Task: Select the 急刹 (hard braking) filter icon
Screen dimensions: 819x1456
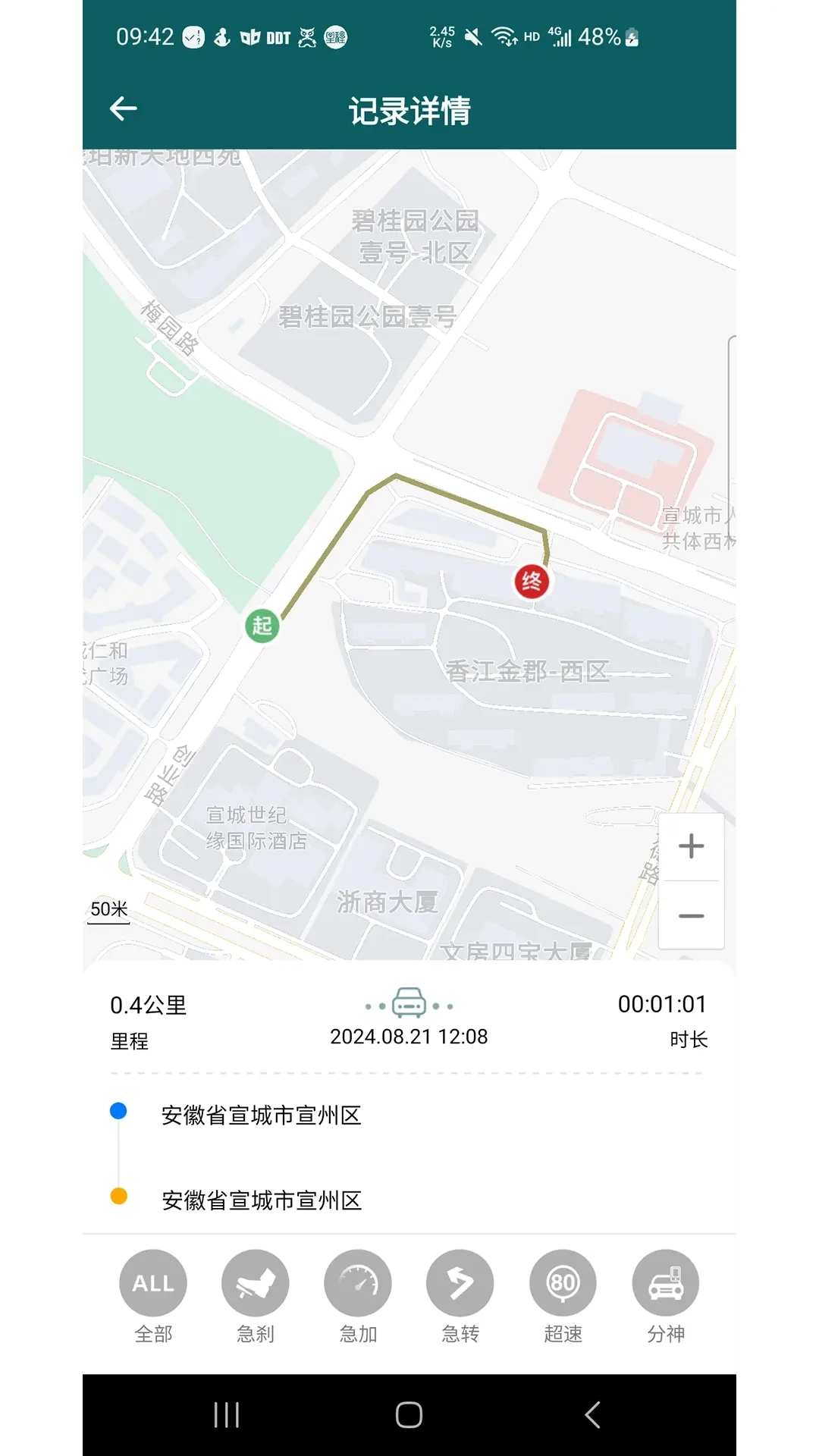Action: point(256,1283)
